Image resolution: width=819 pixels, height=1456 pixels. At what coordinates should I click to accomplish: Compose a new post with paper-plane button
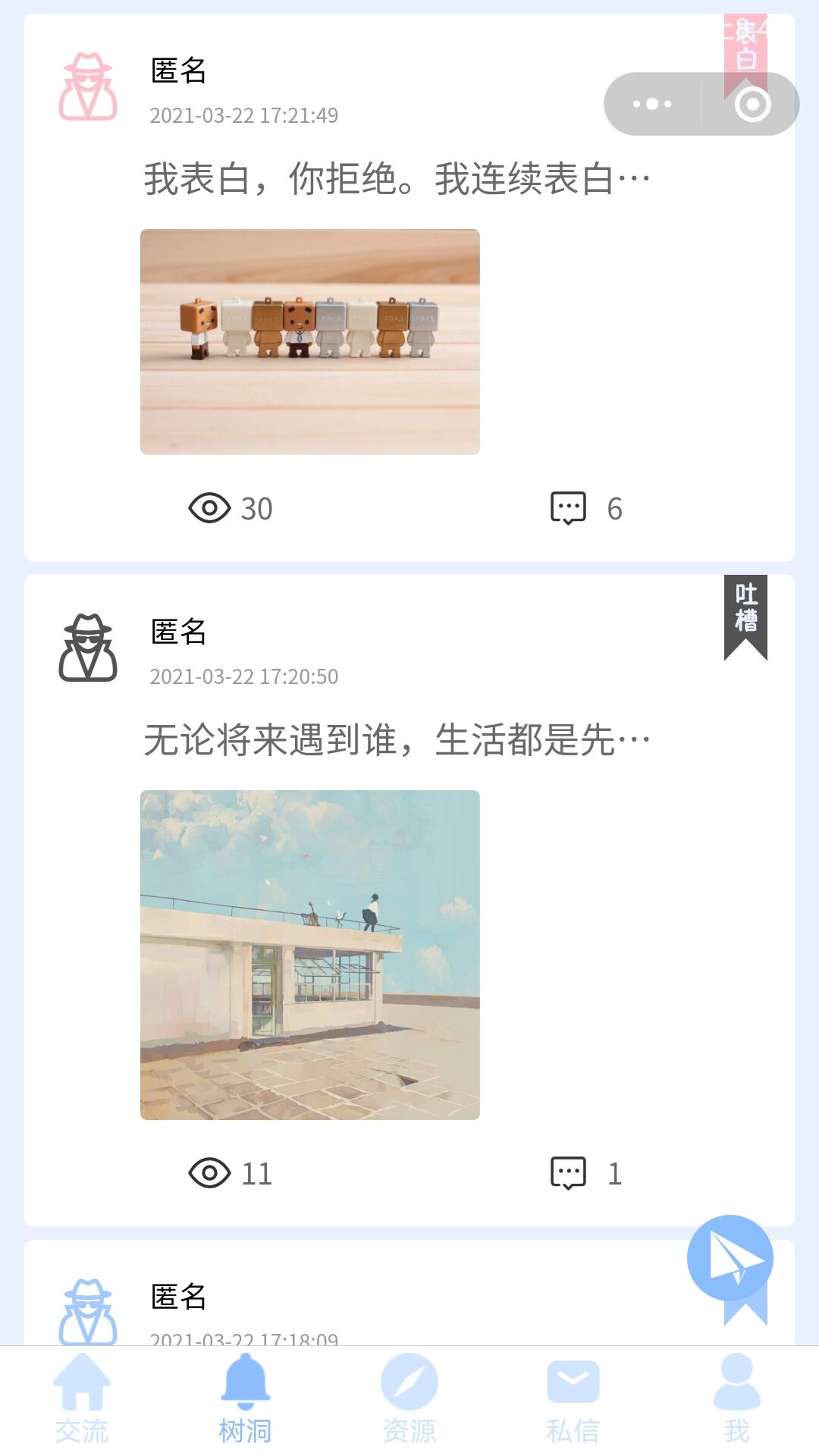[730, 1258]
